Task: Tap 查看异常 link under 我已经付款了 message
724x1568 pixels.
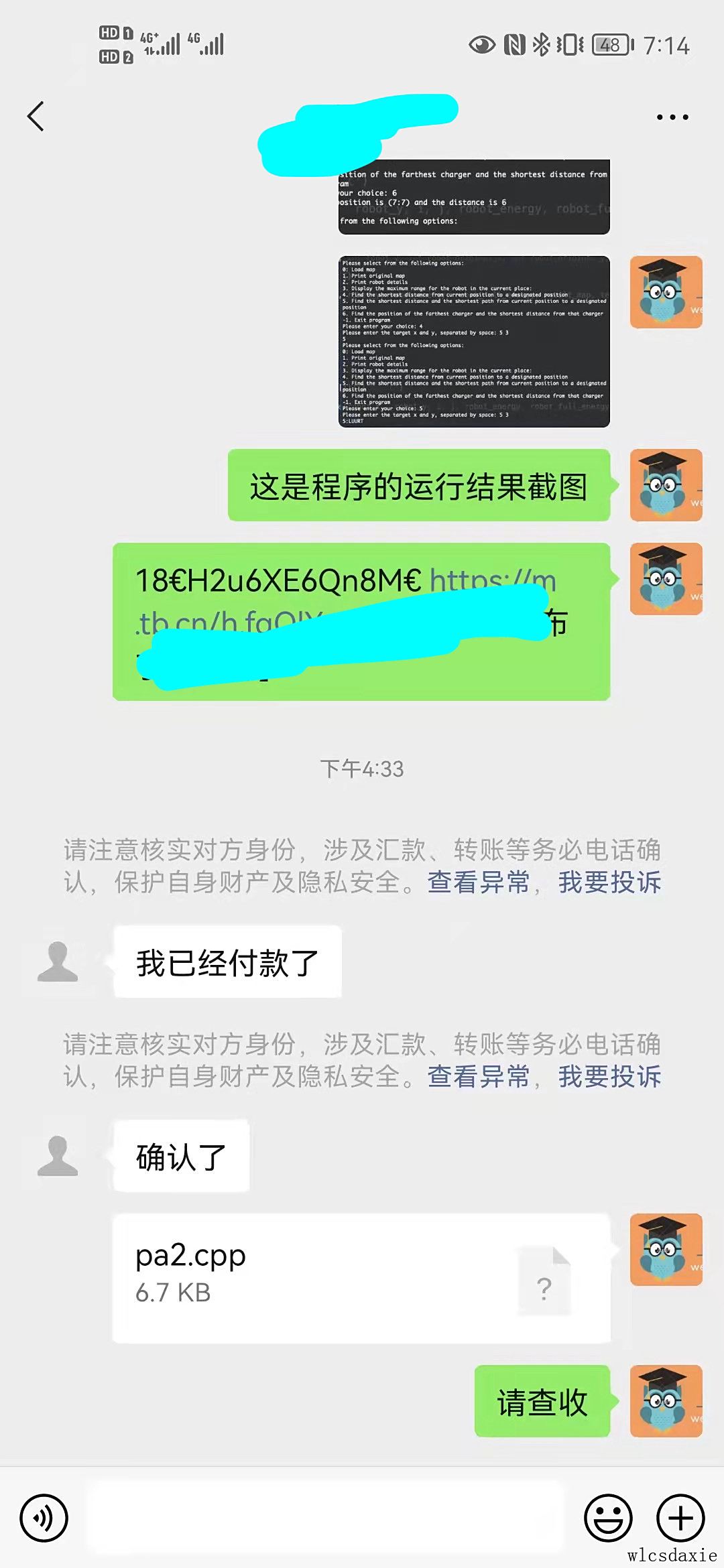Action: [x=478, y=1077]
